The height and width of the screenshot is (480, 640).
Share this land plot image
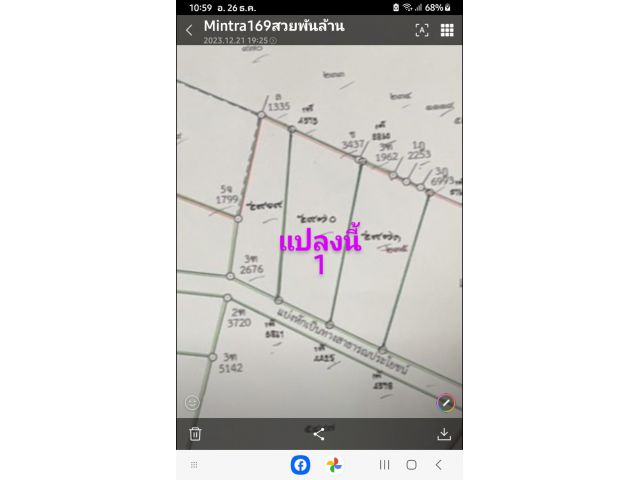point(319,433)
